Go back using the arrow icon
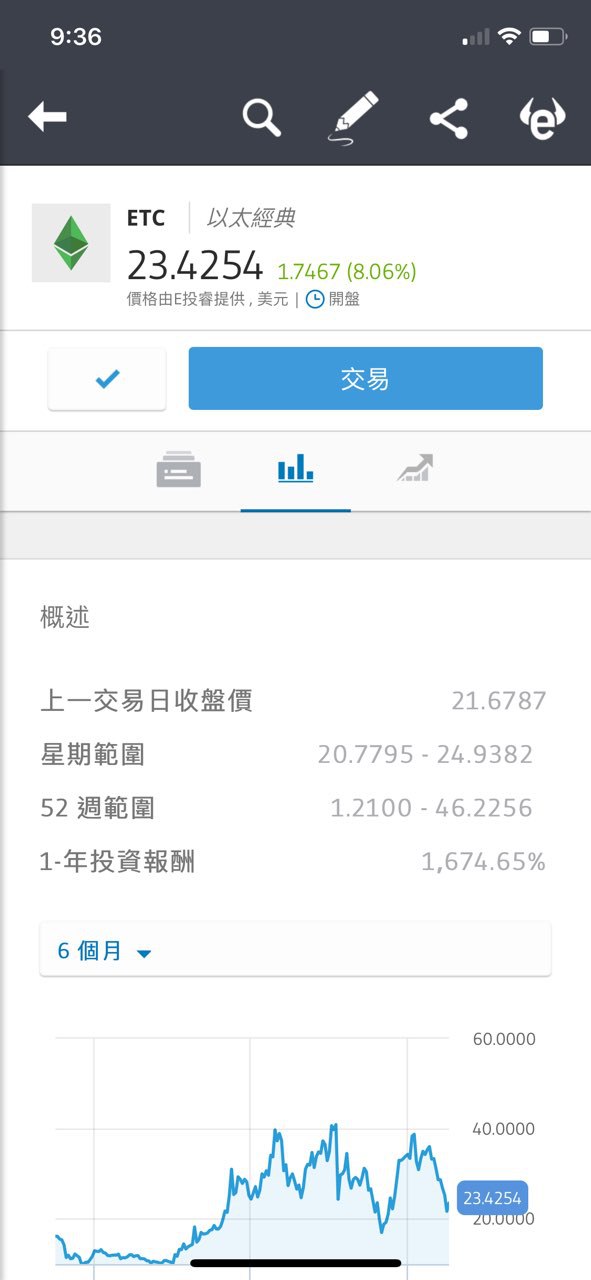 [47, 118]
